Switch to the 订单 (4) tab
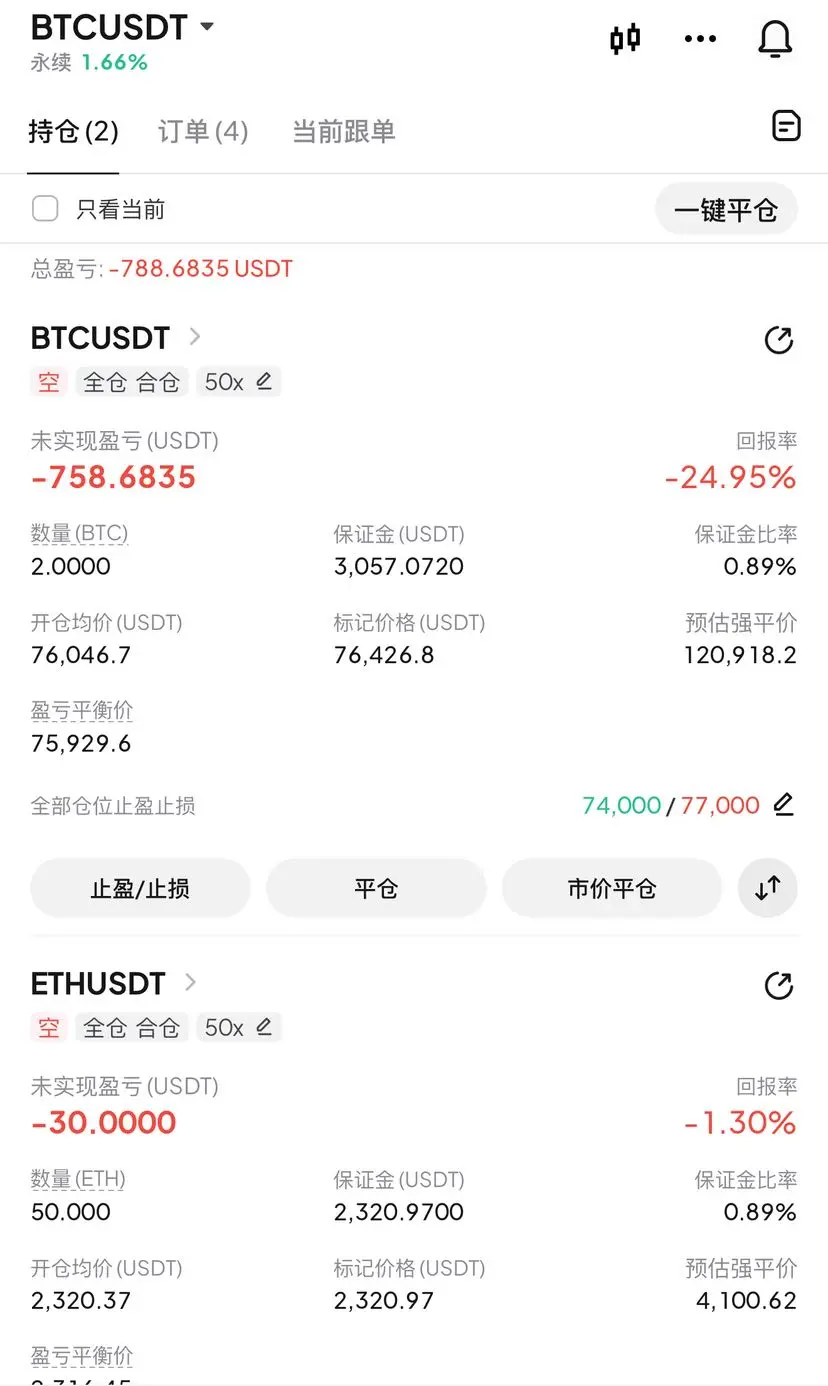Screen dimensions: 828x1386 [x=203, y=131]
